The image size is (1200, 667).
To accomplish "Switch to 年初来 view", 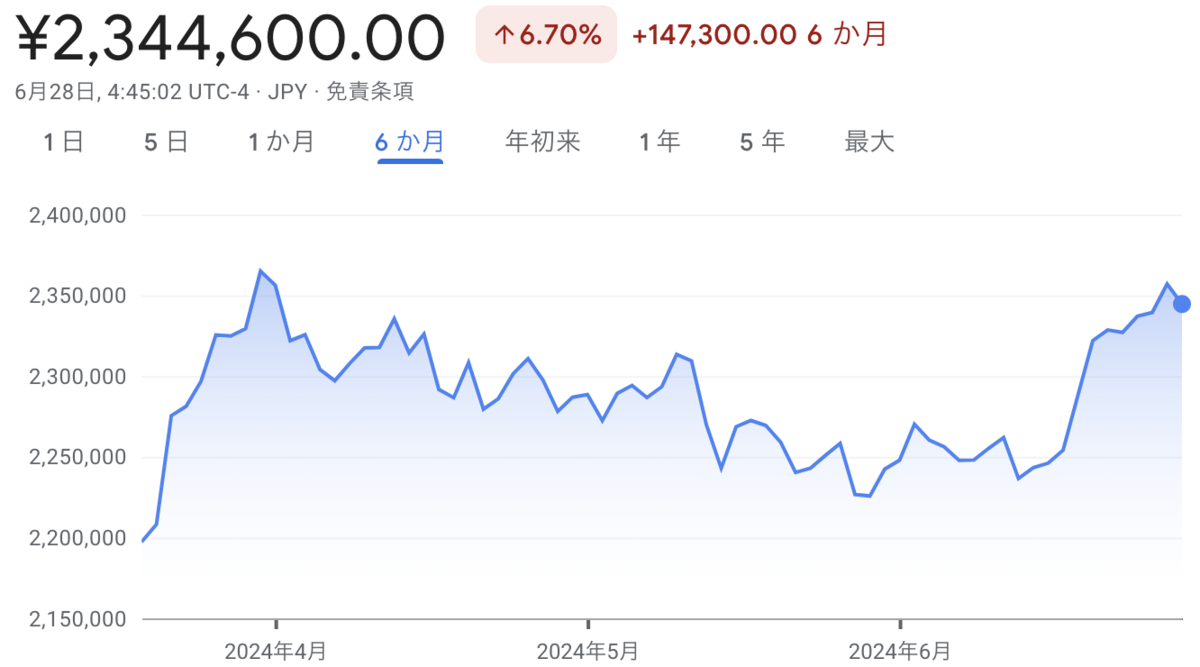I will click(542, 142).
